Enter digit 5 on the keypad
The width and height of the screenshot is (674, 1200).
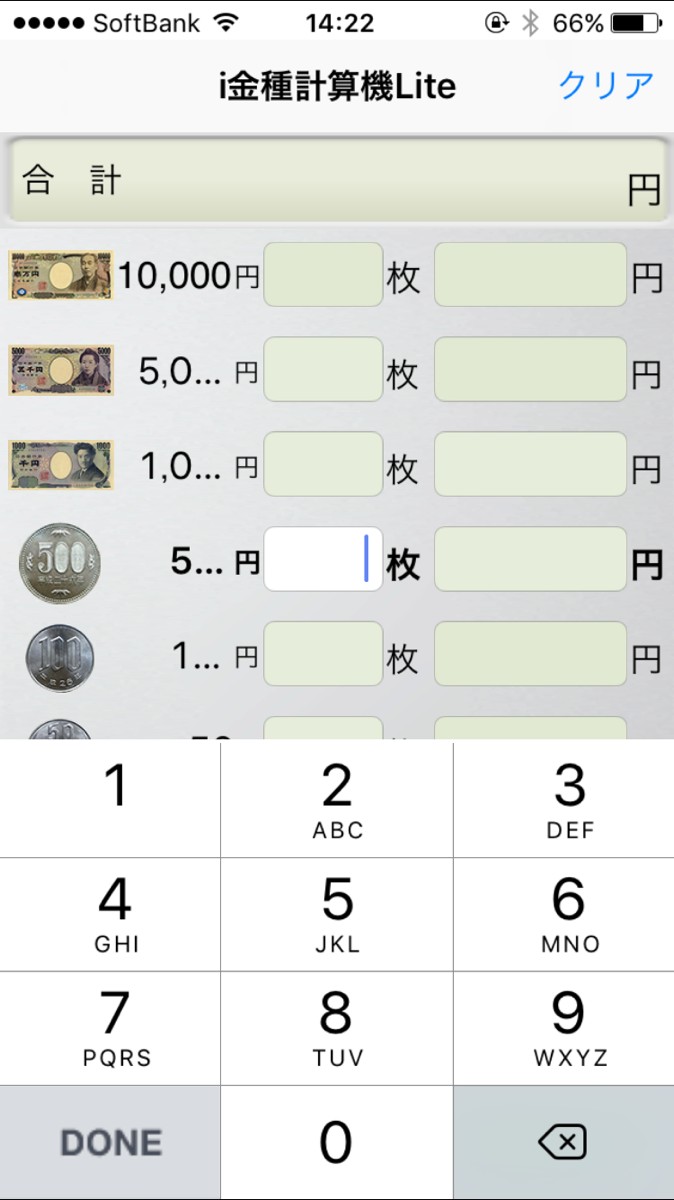coord(337,914)
